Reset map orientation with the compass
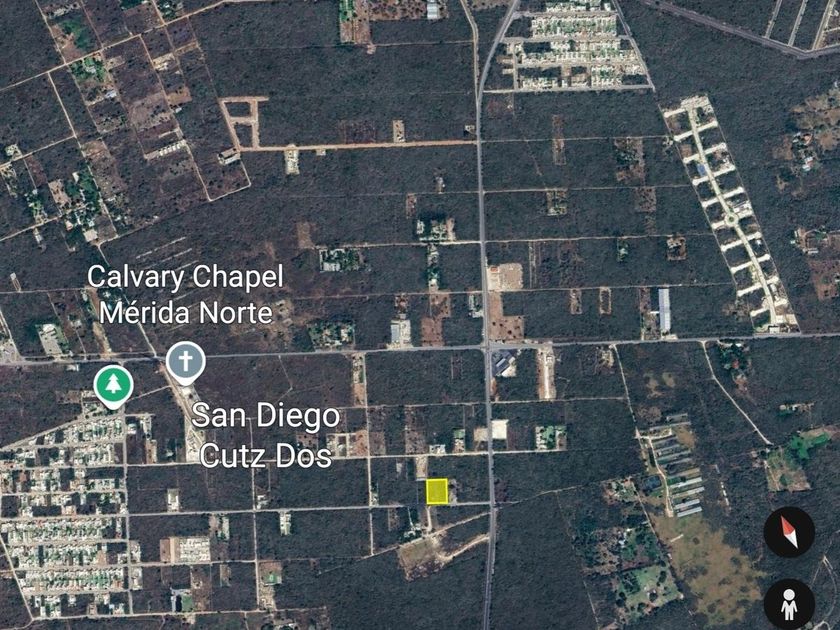 click(x=789, y=532)
